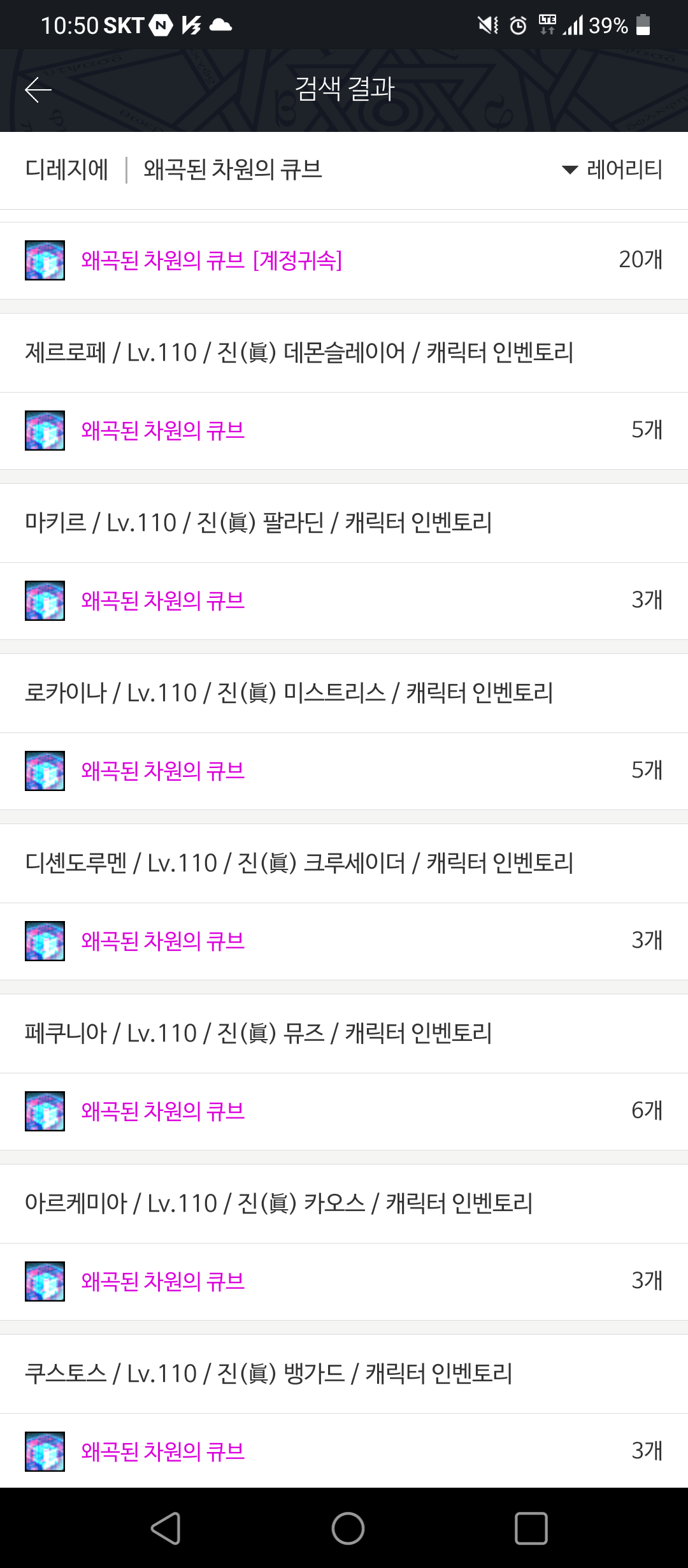Select the cube item under 로카이나
The width and height of the screenshot is (688, 1568).
tap(163, 771)
